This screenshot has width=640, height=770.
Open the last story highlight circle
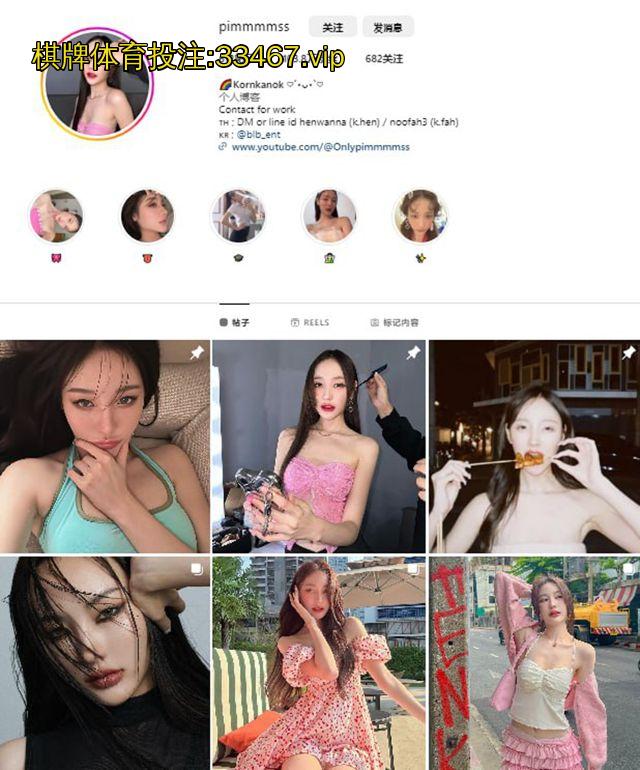pyautogui.click(x=420, y=216)
